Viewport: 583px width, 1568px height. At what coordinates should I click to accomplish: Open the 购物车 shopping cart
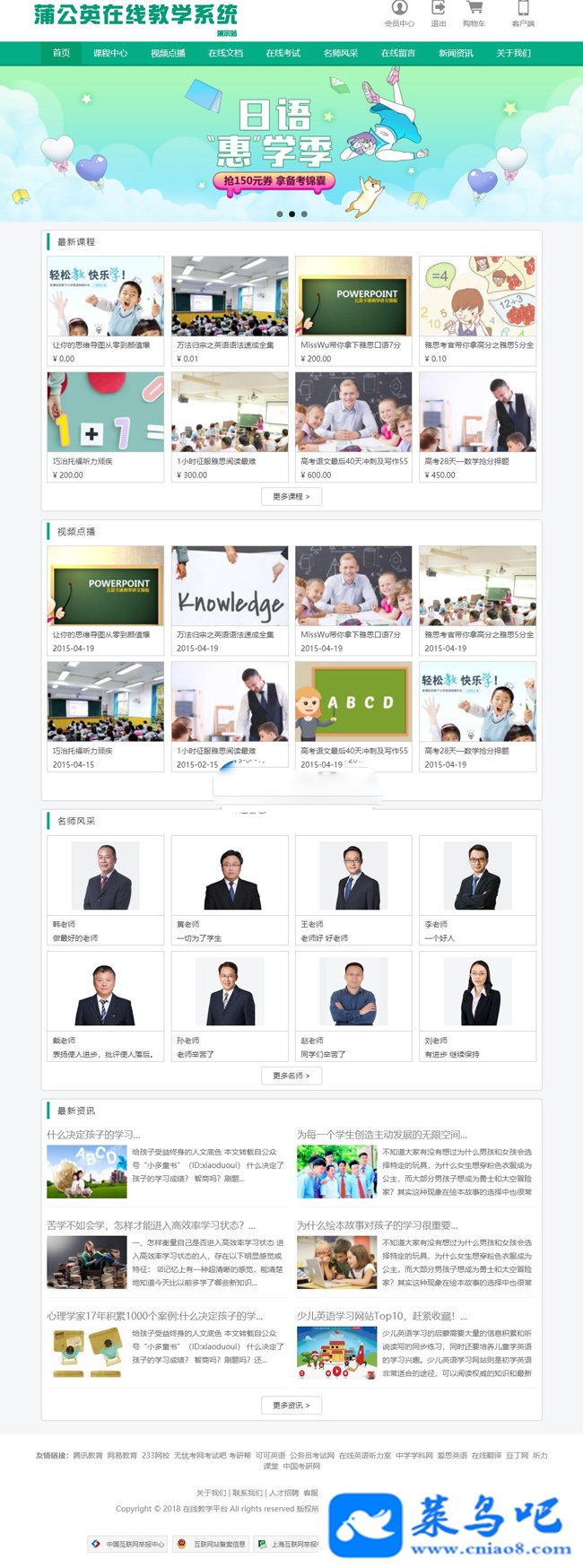474,13
